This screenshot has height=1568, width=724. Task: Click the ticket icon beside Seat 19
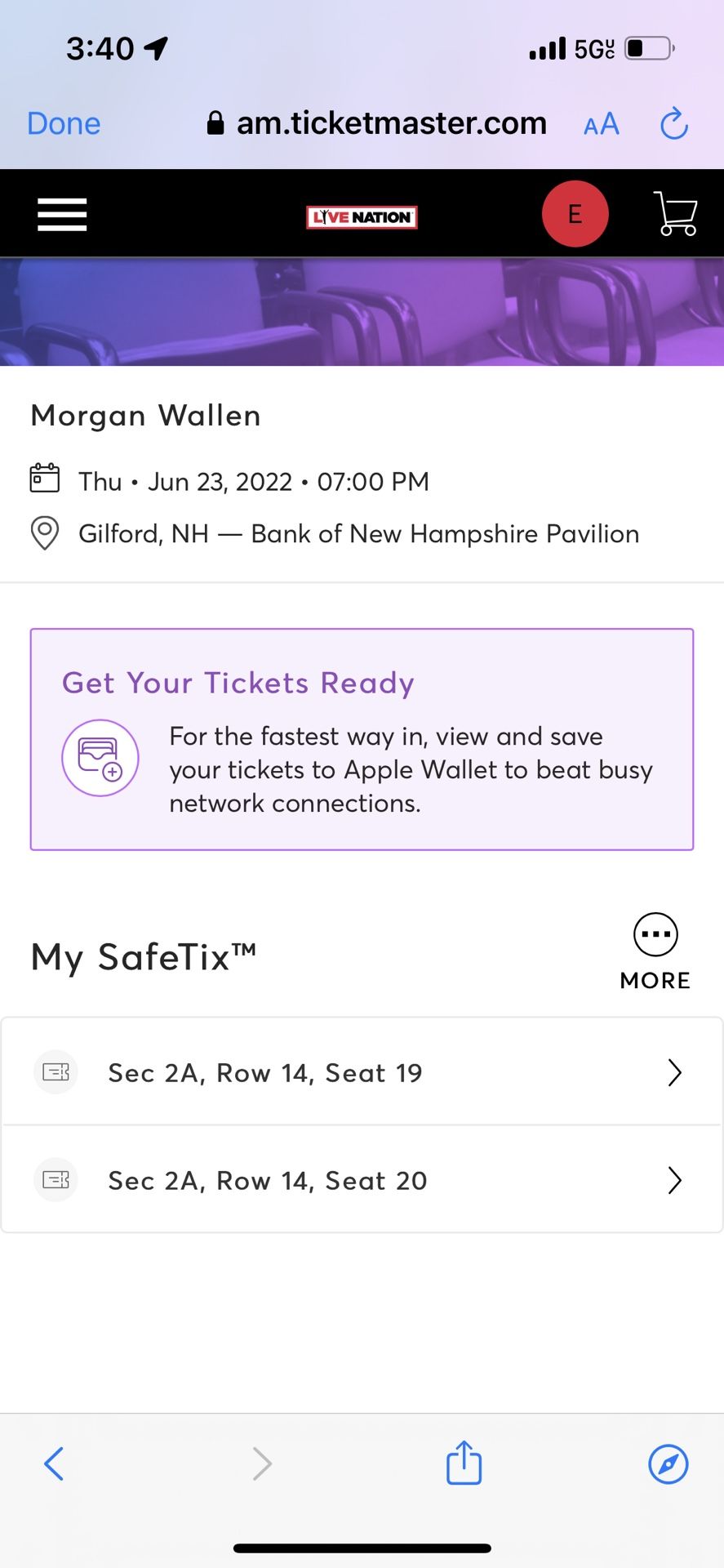point(56,1072)
